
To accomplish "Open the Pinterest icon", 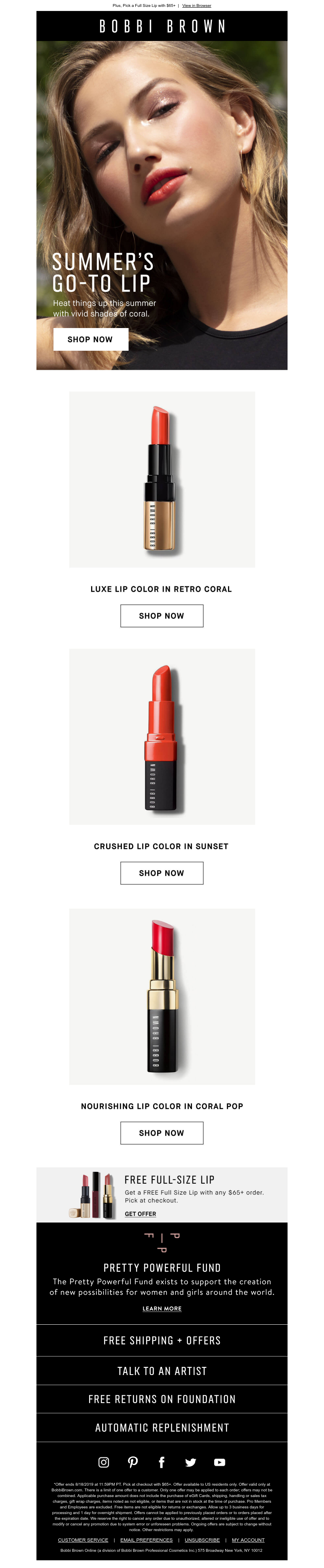I will (x=132, y=1462).
